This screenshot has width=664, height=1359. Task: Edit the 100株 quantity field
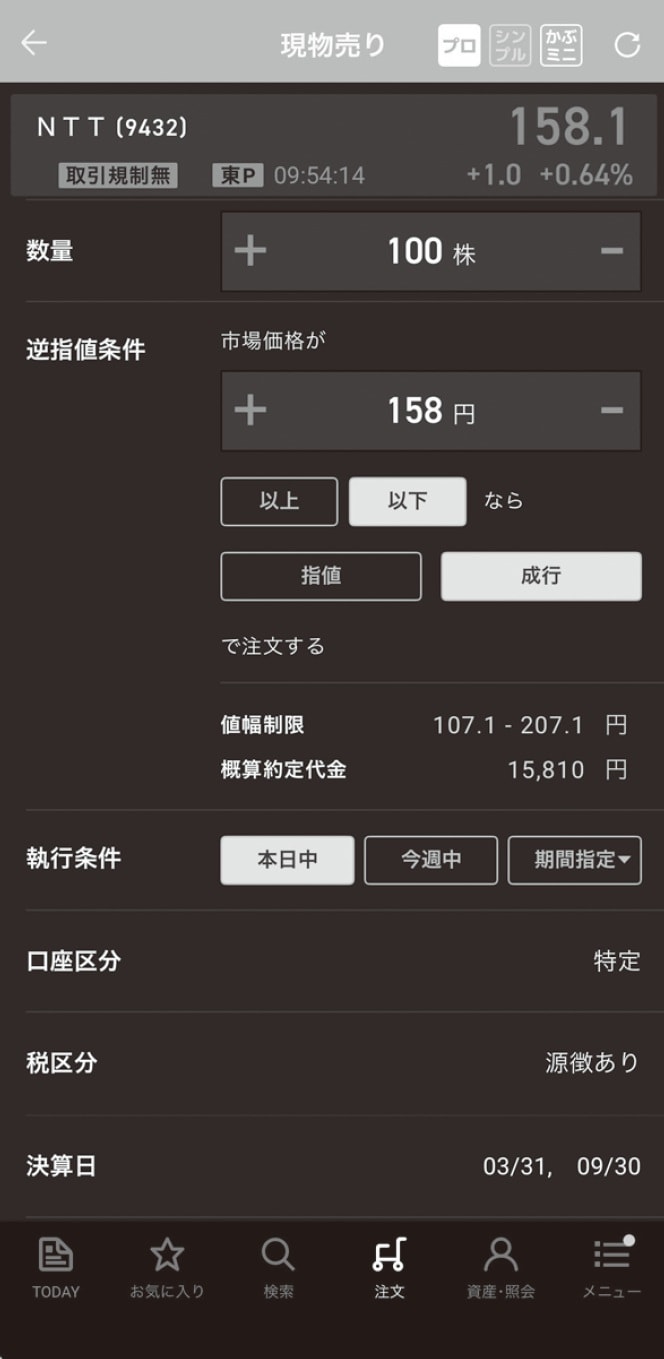coord(430,251)
